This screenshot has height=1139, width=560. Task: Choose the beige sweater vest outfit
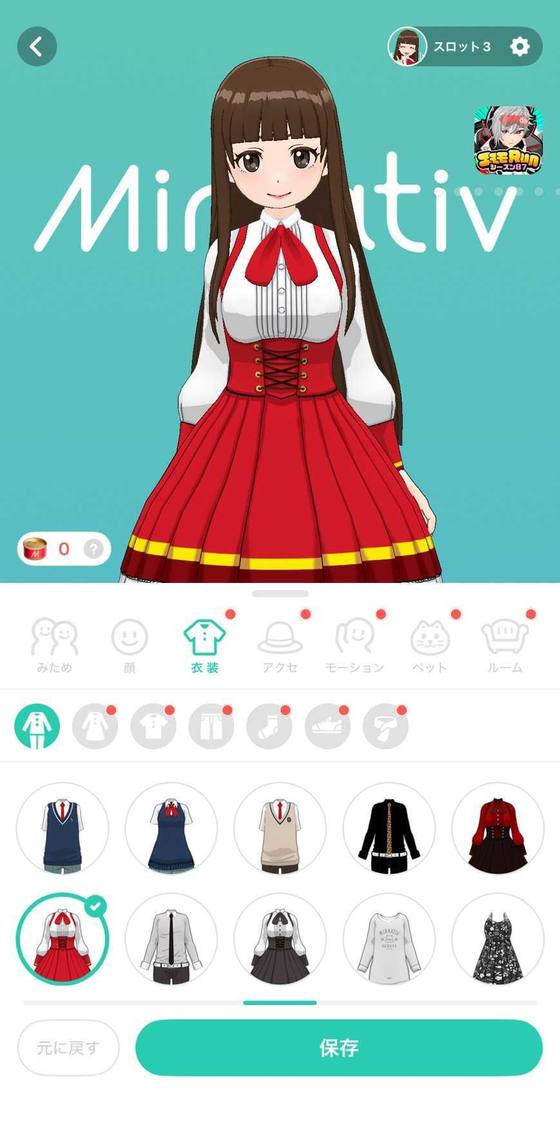(x=280, y=828)
